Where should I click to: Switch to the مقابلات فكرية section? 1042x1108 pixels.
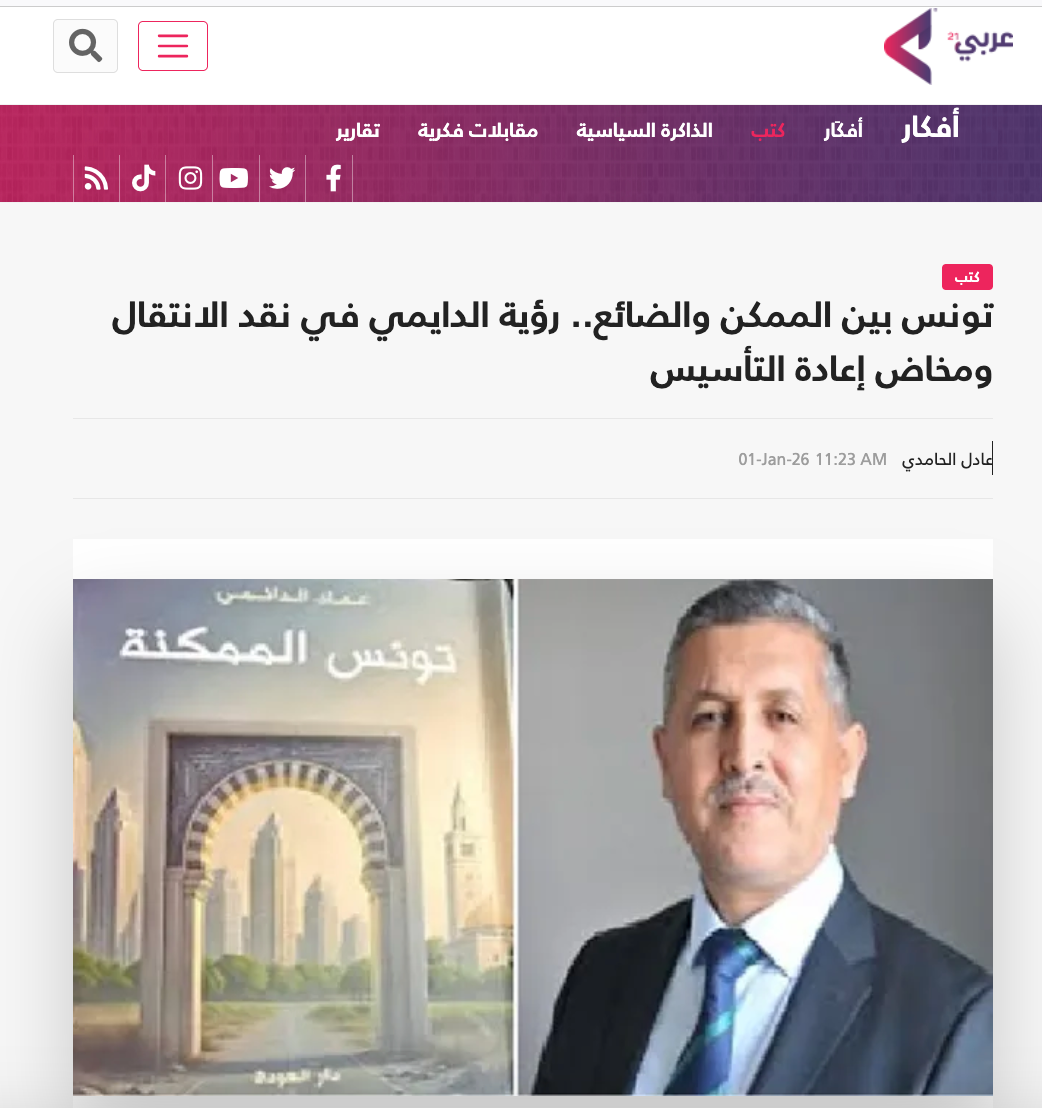point(478,131)
